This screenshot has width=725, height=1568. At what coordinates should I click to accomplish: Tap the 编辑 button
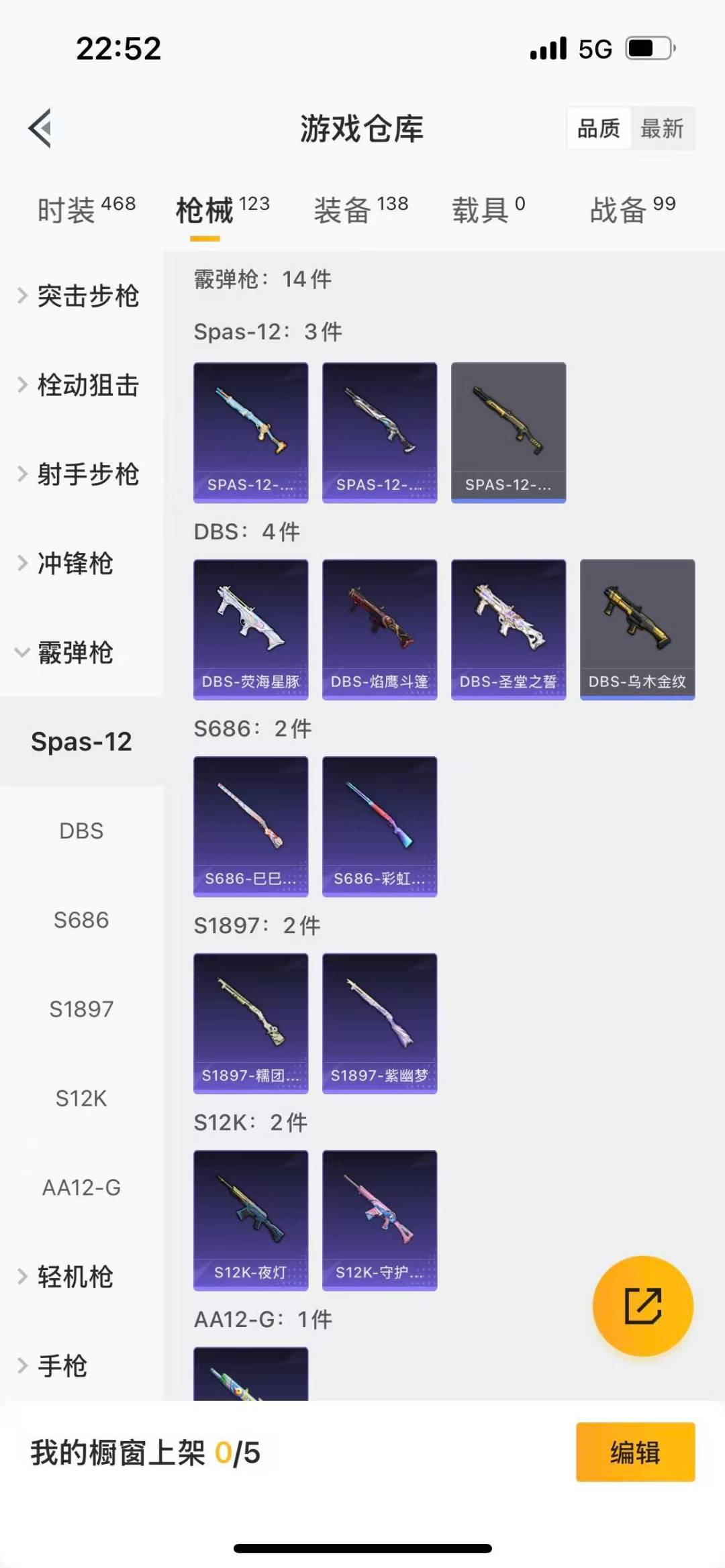click(635, 1452)
